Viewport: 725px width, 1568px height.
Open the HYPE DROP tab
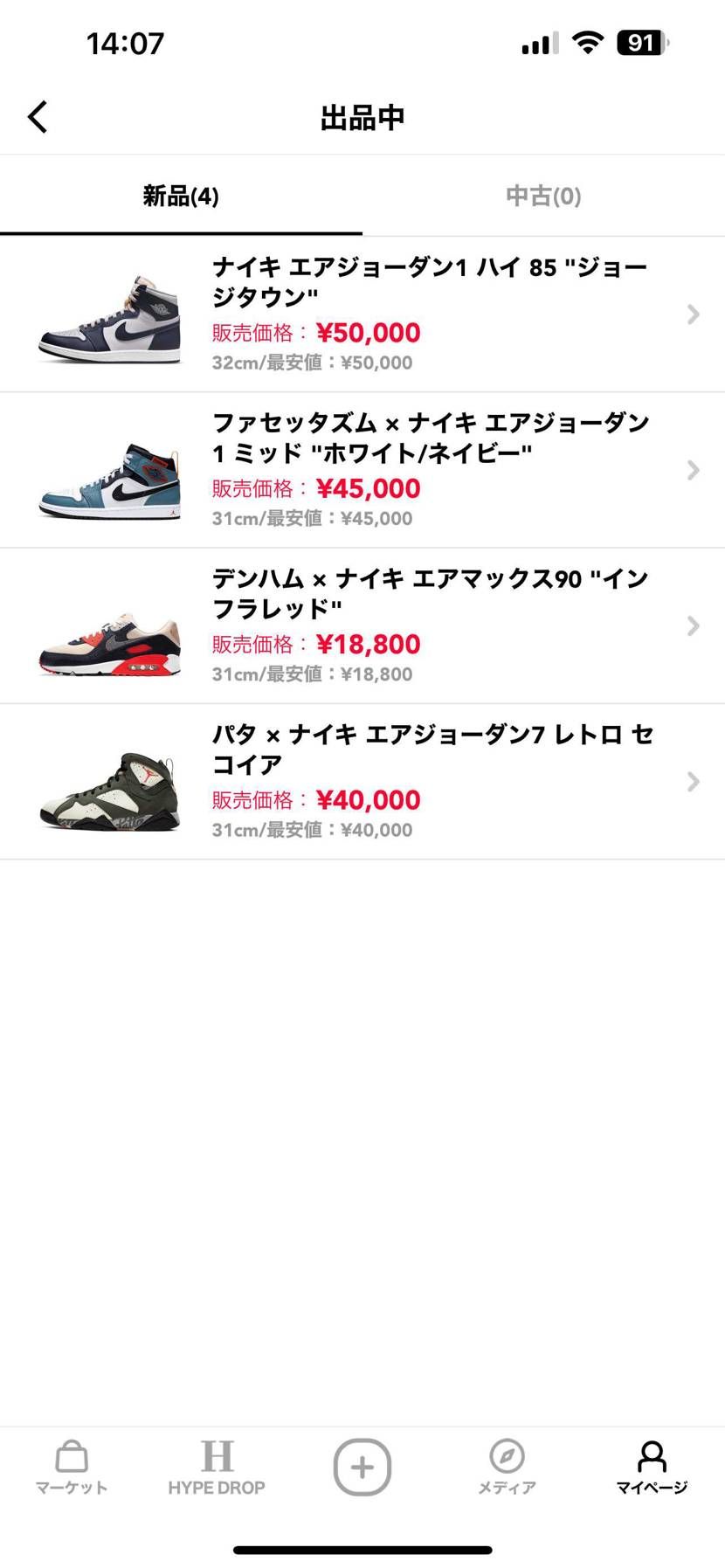(x=217, y=1468)
